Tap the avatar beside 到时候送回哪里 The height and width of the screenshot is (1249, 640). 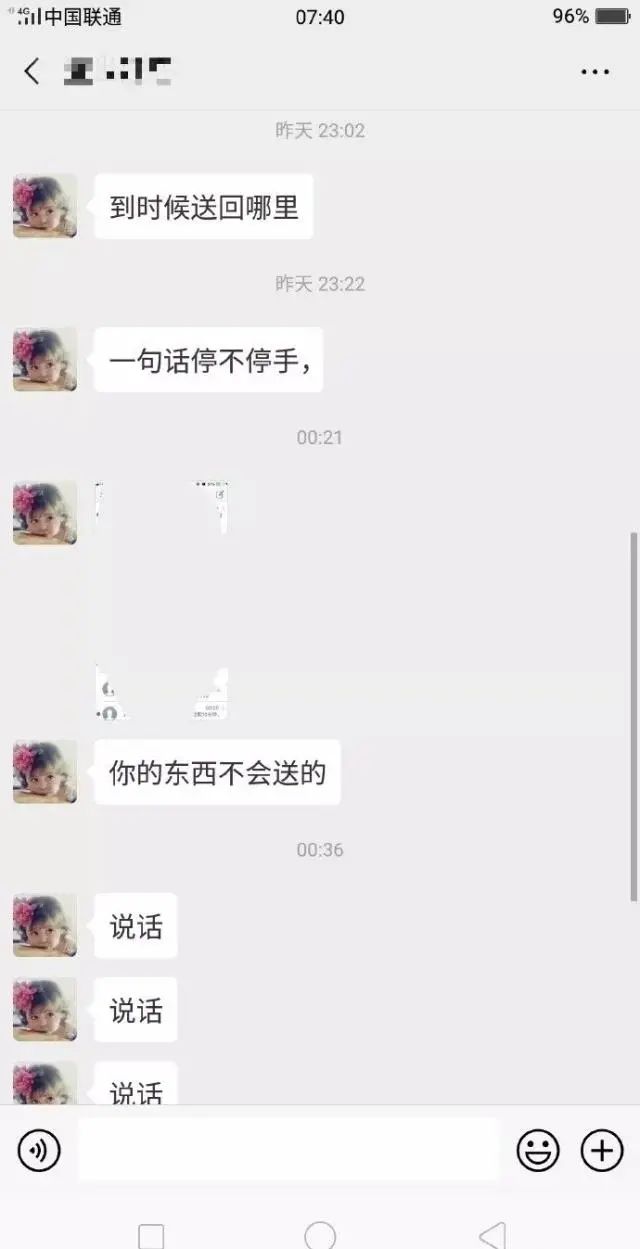[x=45, y=206]
